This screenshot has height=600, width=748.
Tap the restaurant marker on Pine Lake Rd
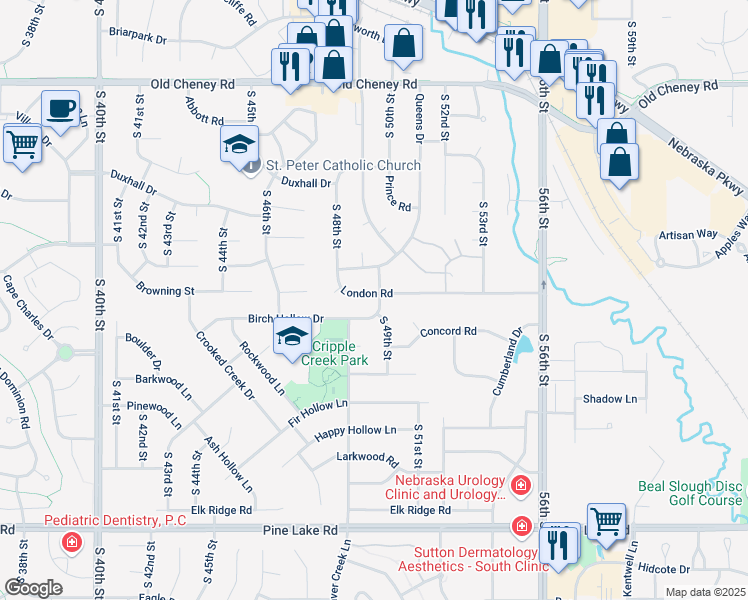[x=557, y=546]
